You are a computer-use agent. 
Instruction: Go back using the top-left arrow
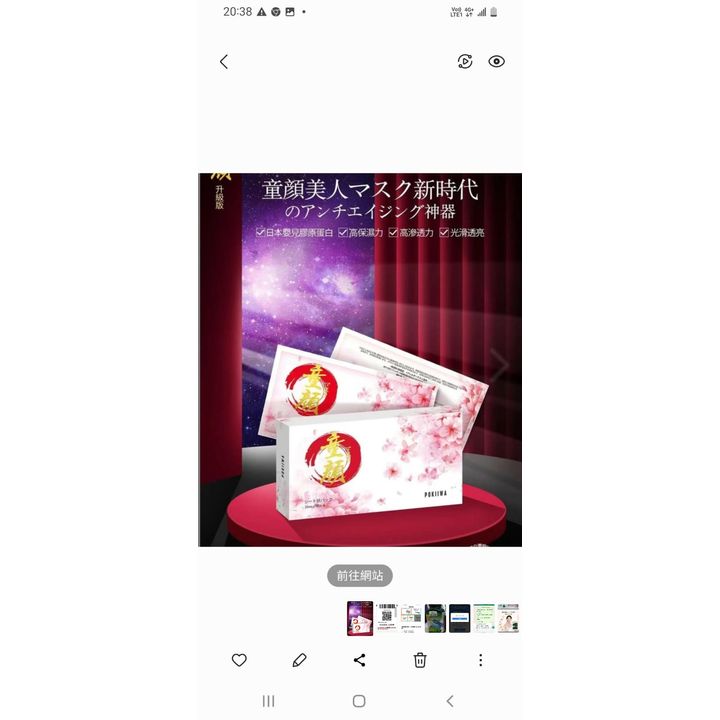[x=224, y=62]
